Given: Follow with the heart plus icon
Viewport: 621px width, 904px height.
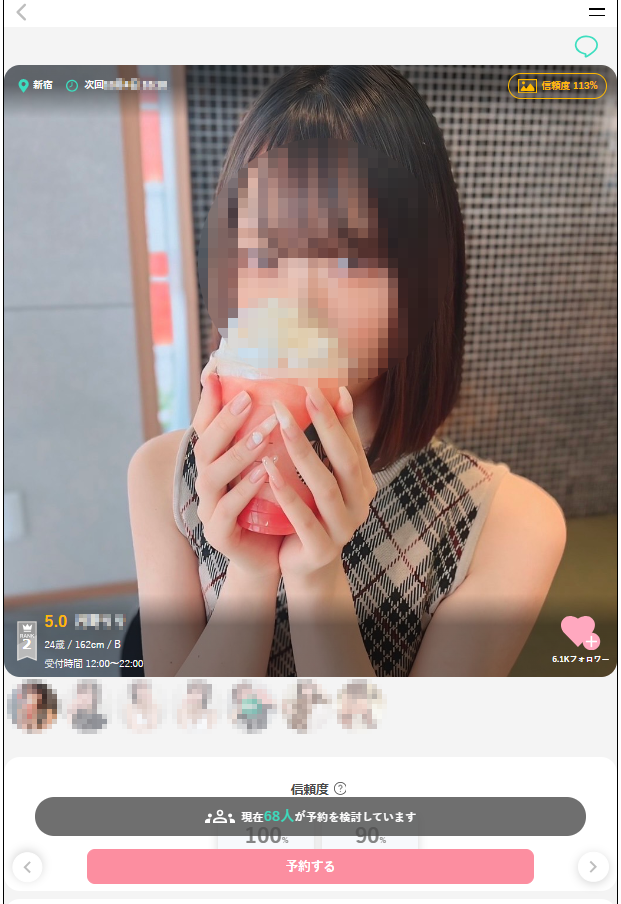Looking at the screenshot, I should point(579,632).
